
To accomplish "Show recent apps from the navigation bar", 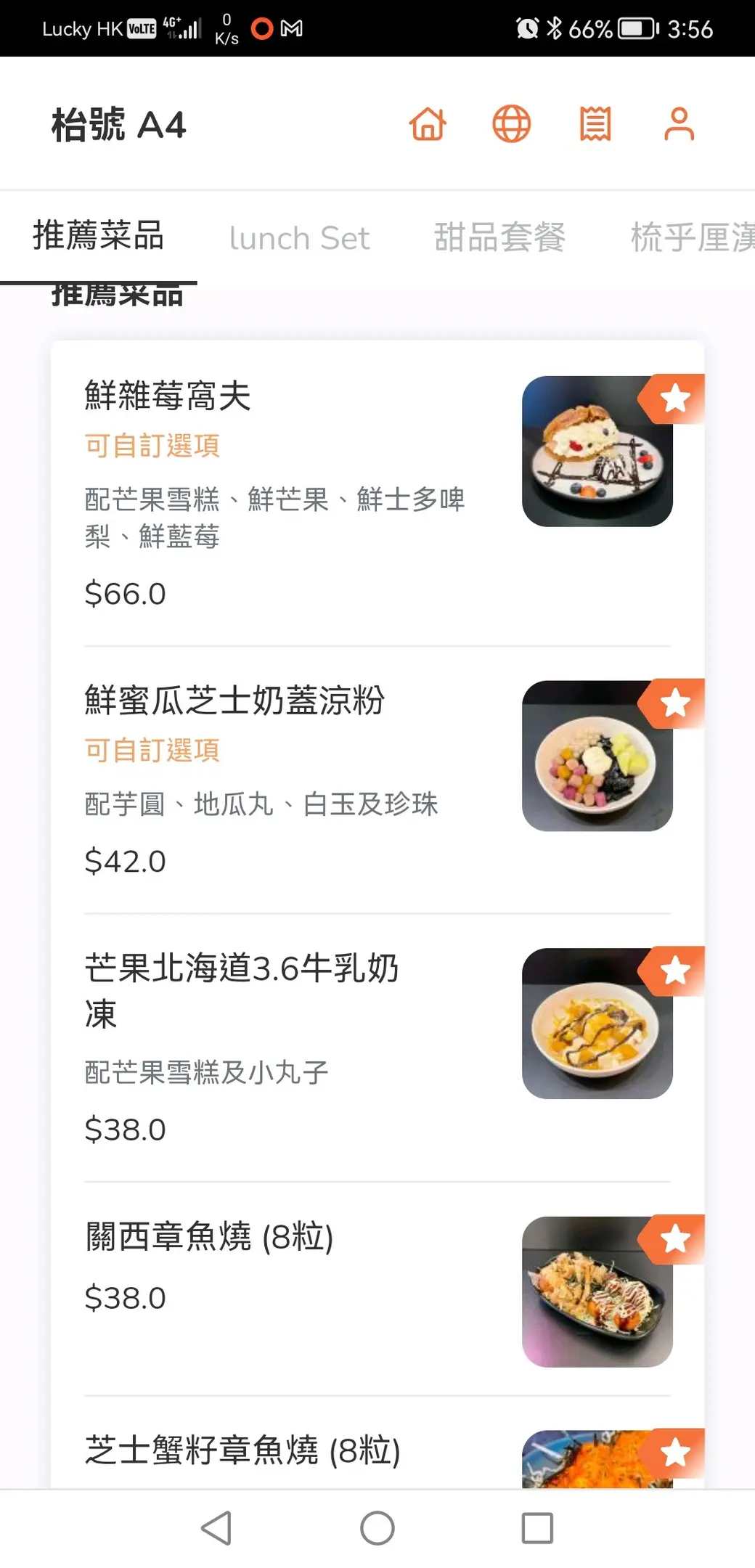I will (537, 1528).
